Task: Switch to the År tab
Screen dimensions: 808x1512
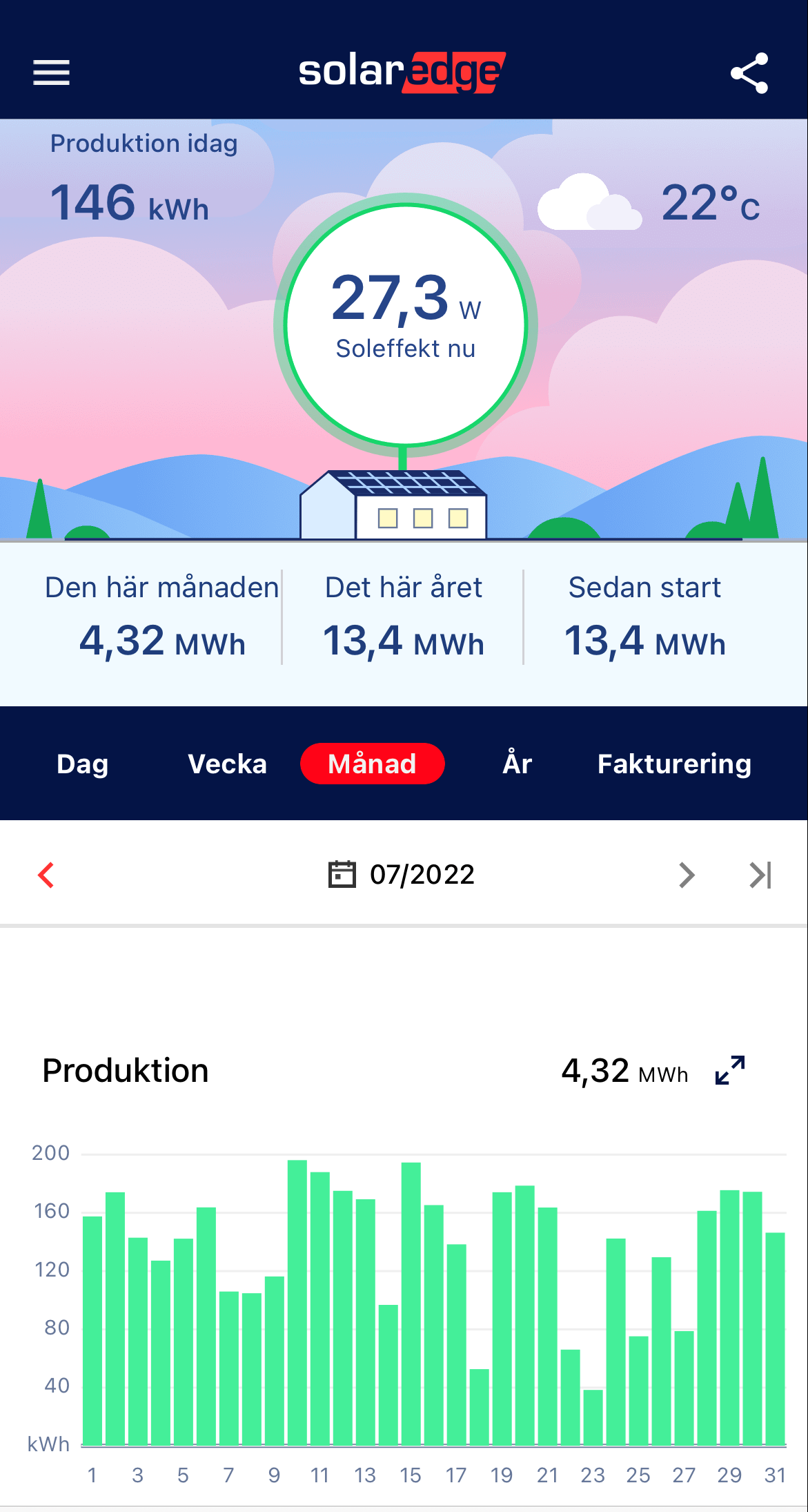Action: pyautogui.click(x=518, y=762)
